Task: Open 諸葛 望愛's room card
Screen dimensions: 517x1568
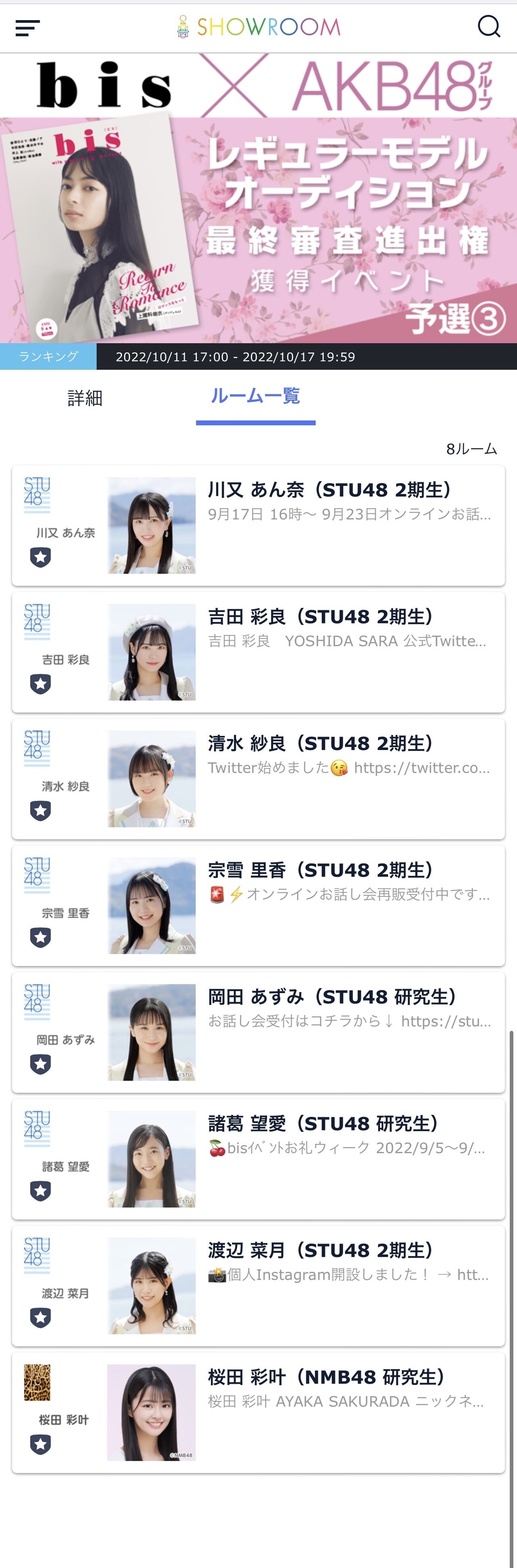Action: (x=258, y=1158)
